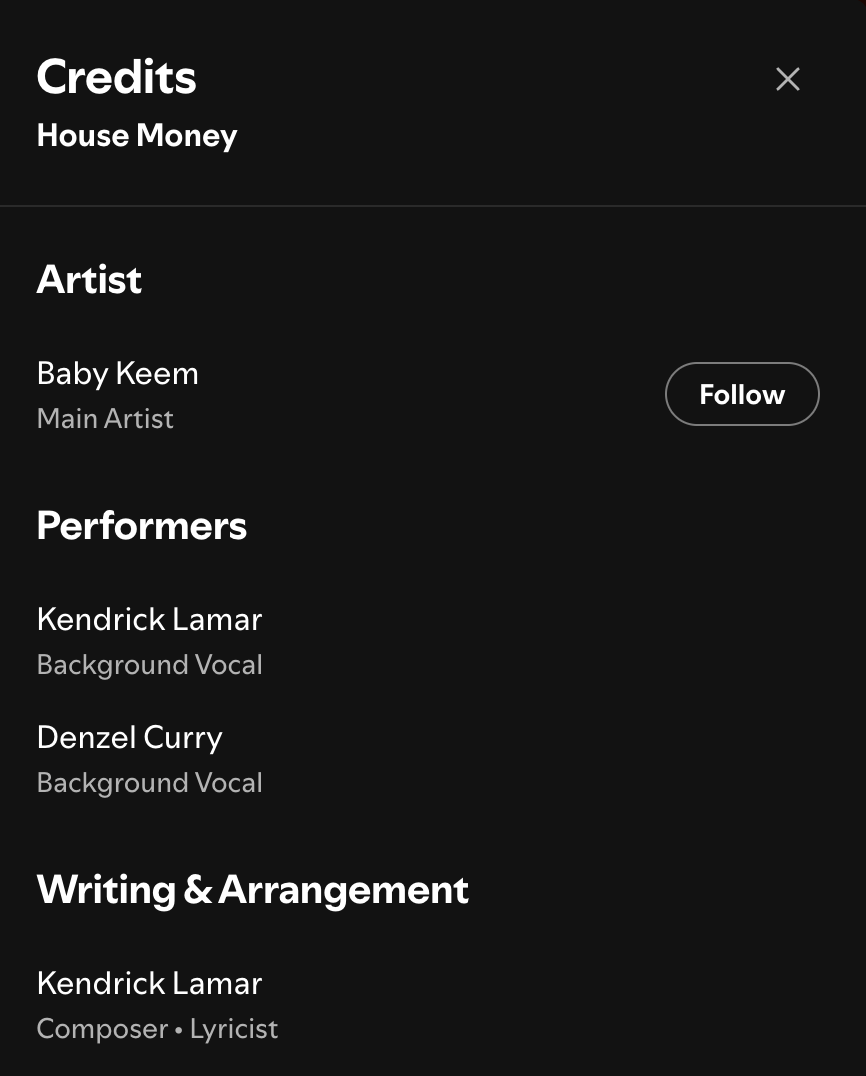Click the Main Artist role label
The width and height of the screenshot is (866, 1076).
105,419
